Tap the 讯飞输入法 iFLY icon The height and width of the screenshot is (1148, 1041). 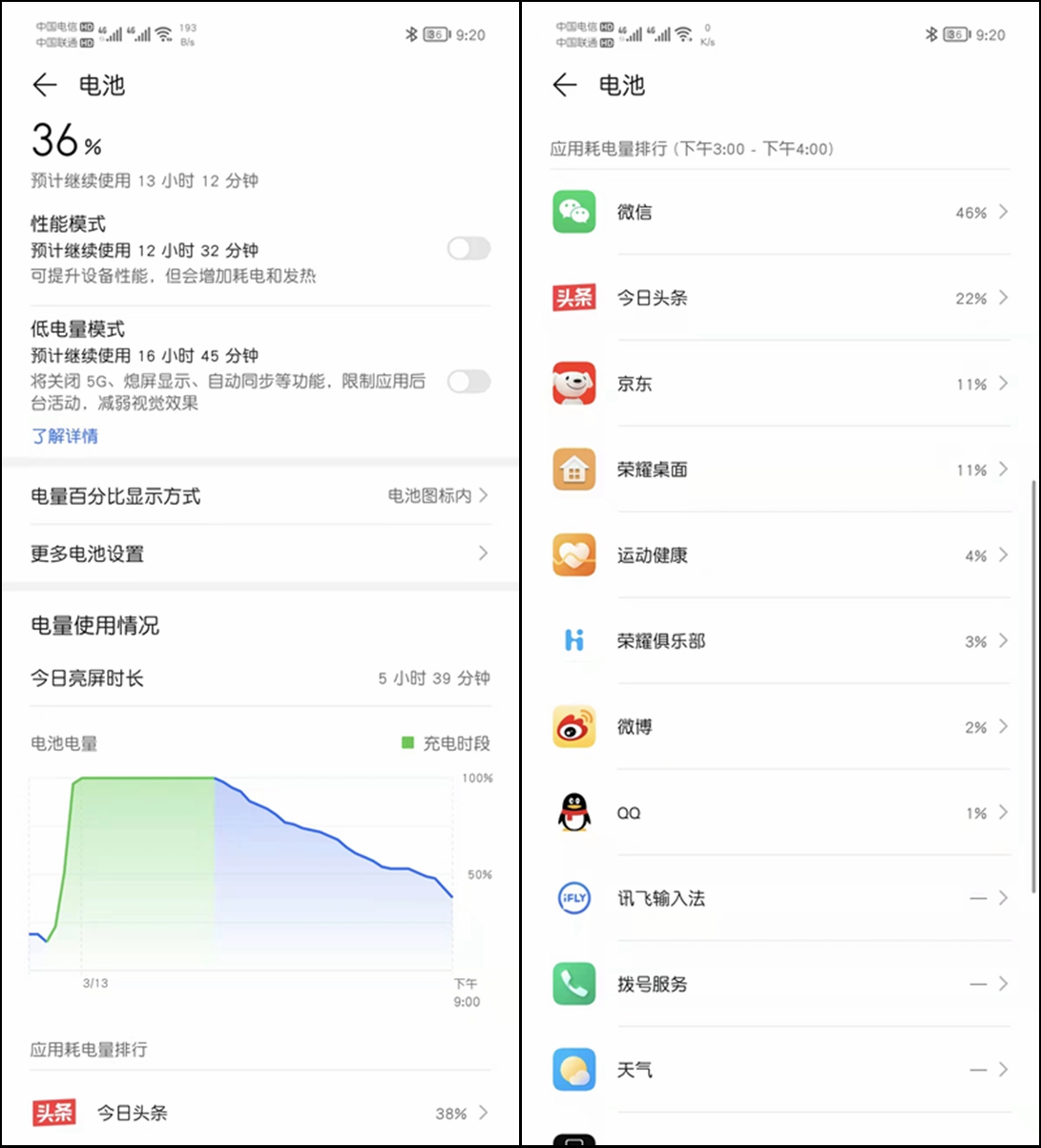tap(573, 898)
